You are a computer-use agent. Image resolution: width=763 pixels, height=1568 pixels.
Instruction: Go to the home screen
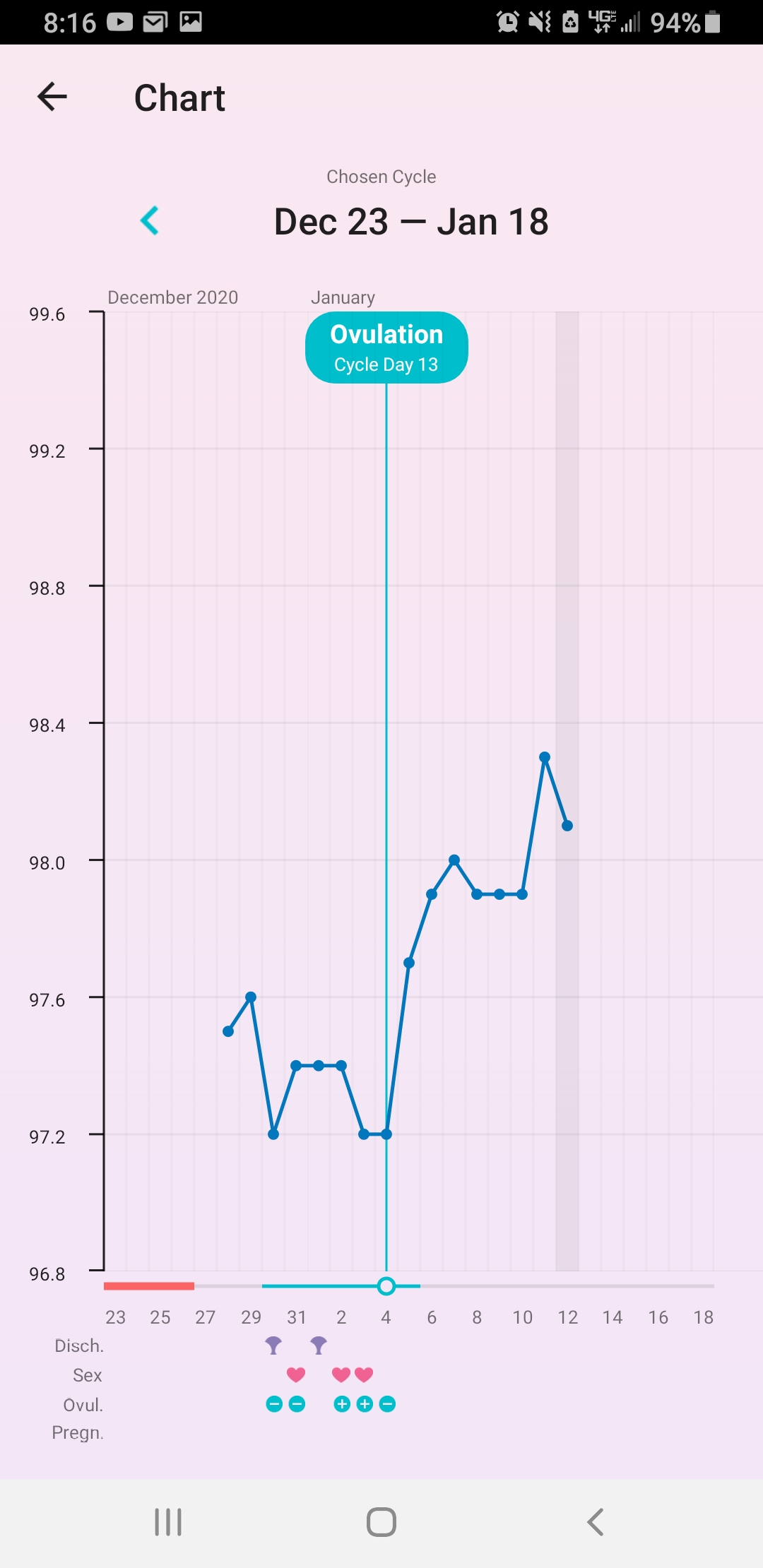tap(381, 1522)
